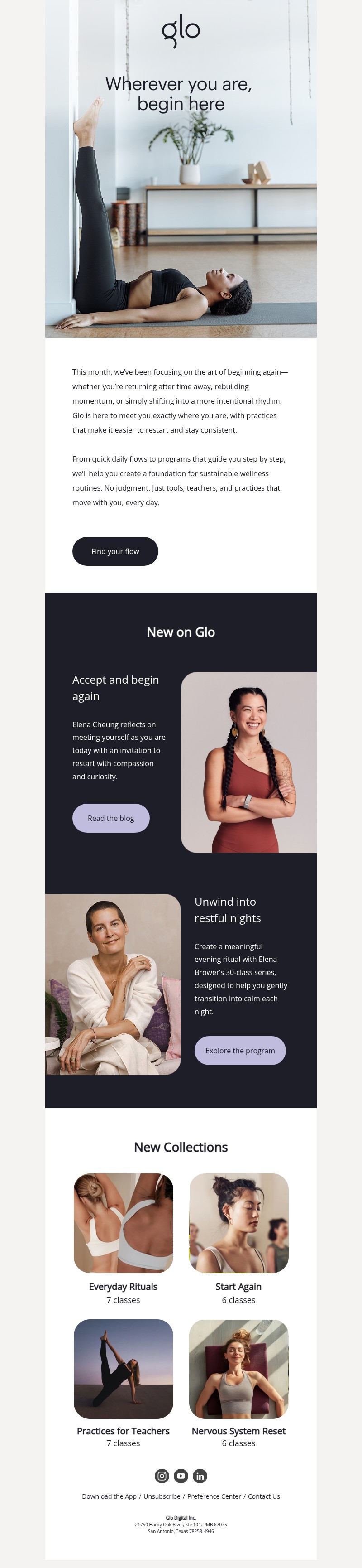Tap the Find your flow button
Viewport: 362px width, 1568px height.
coord(115,551)
